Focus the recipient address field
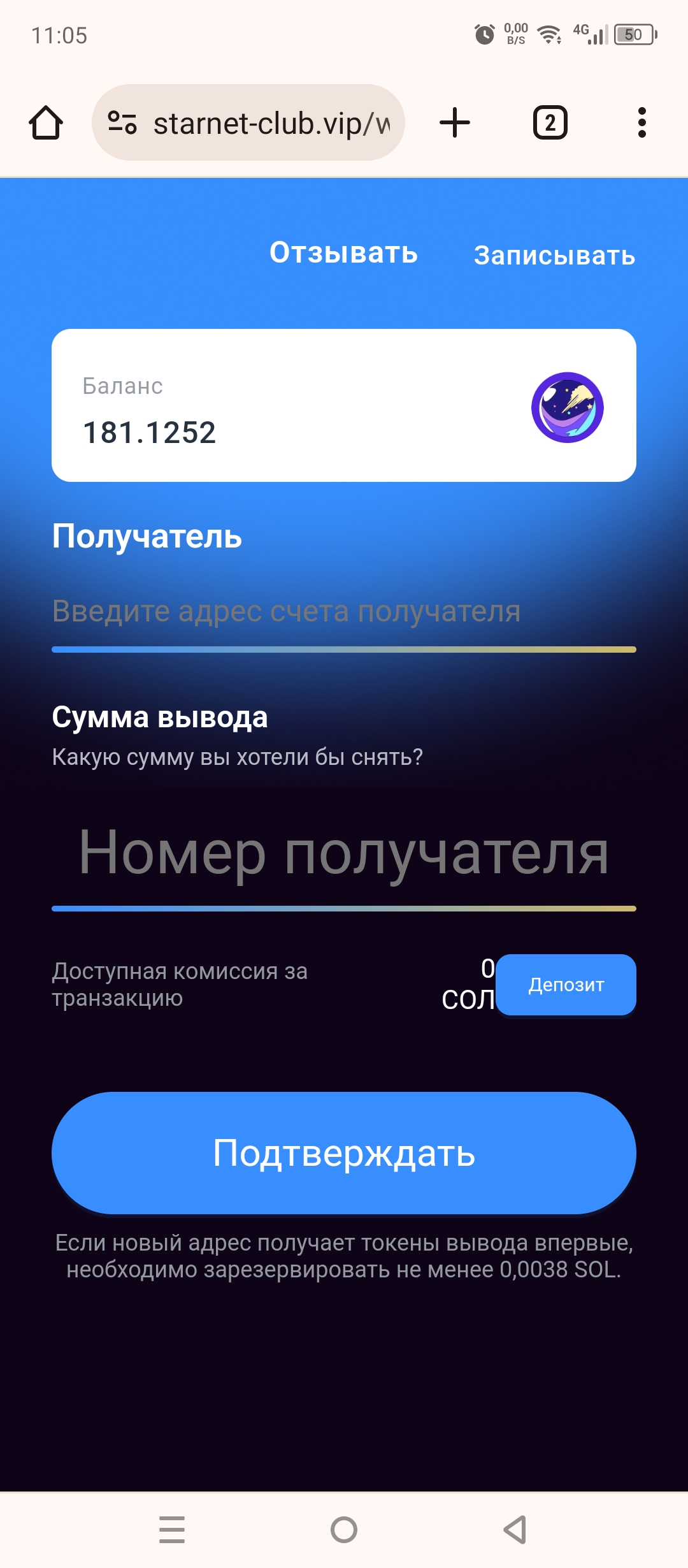Viewport: 688px width, 1568px height. [344, 611]
